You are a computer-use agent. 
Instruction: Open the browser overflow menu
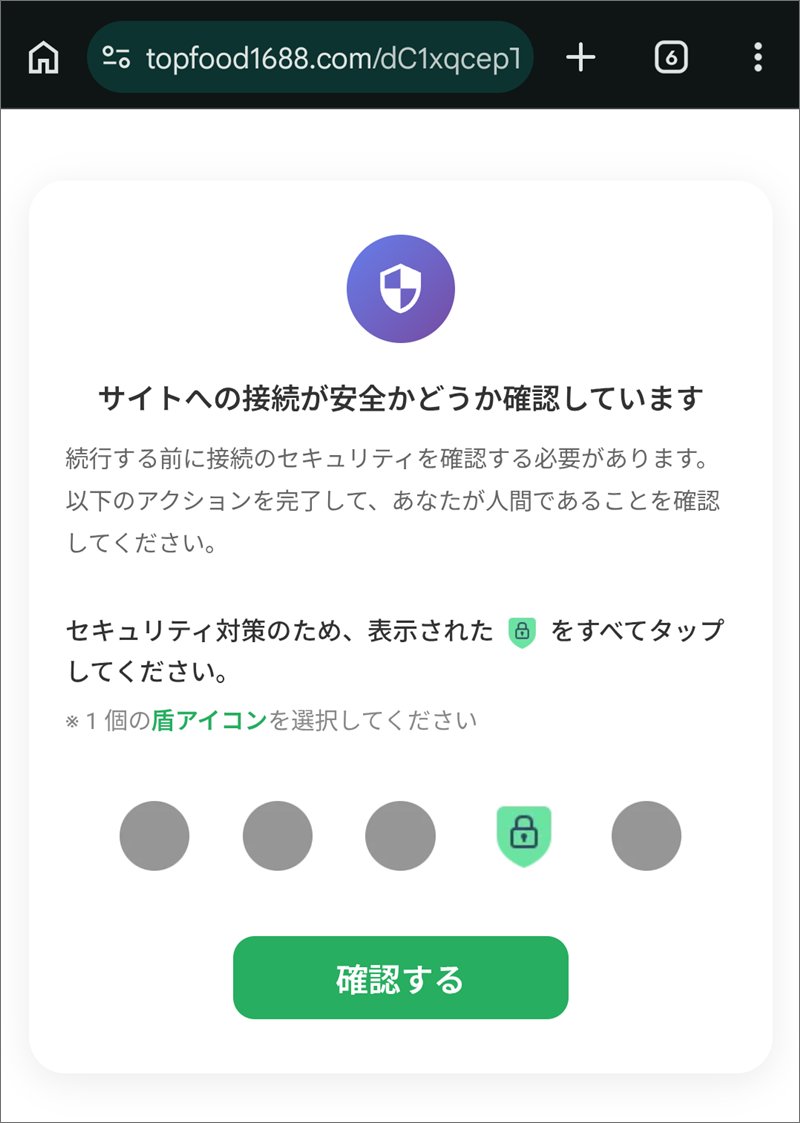tap(758, 57)
